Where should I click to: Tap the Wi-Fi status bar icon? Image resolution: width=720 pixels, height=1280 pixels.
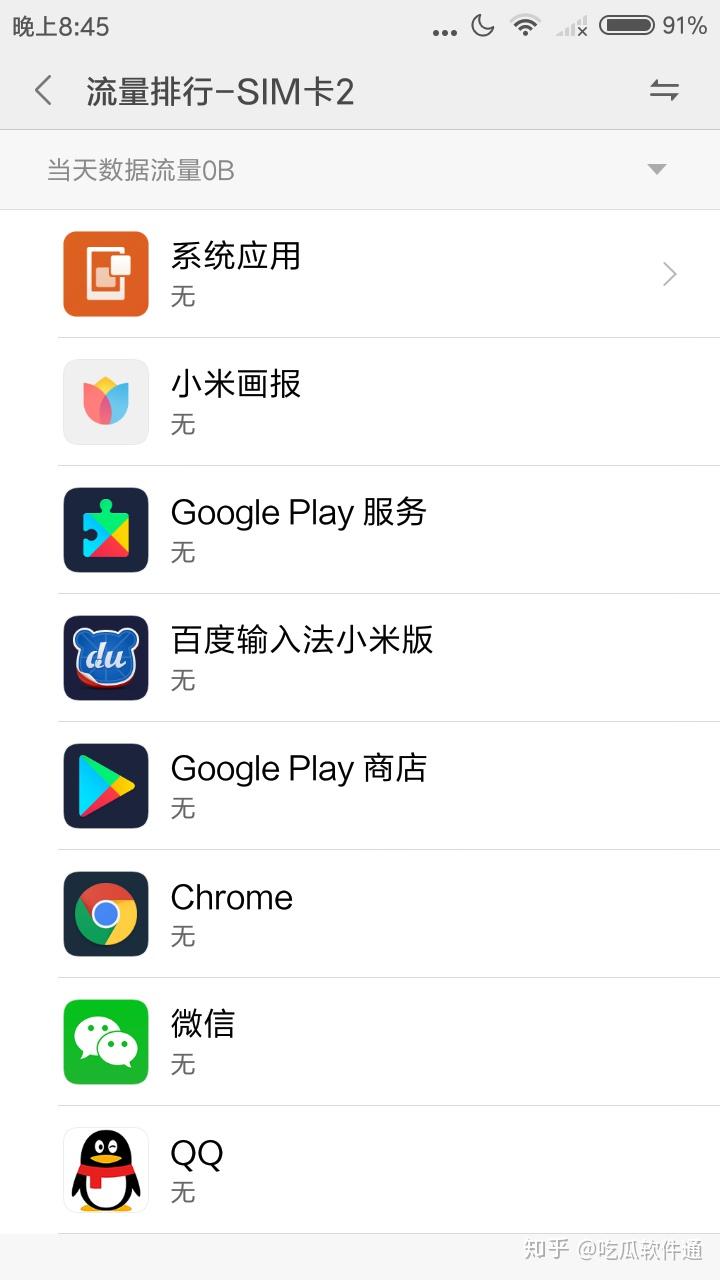(x=524, y=27)
